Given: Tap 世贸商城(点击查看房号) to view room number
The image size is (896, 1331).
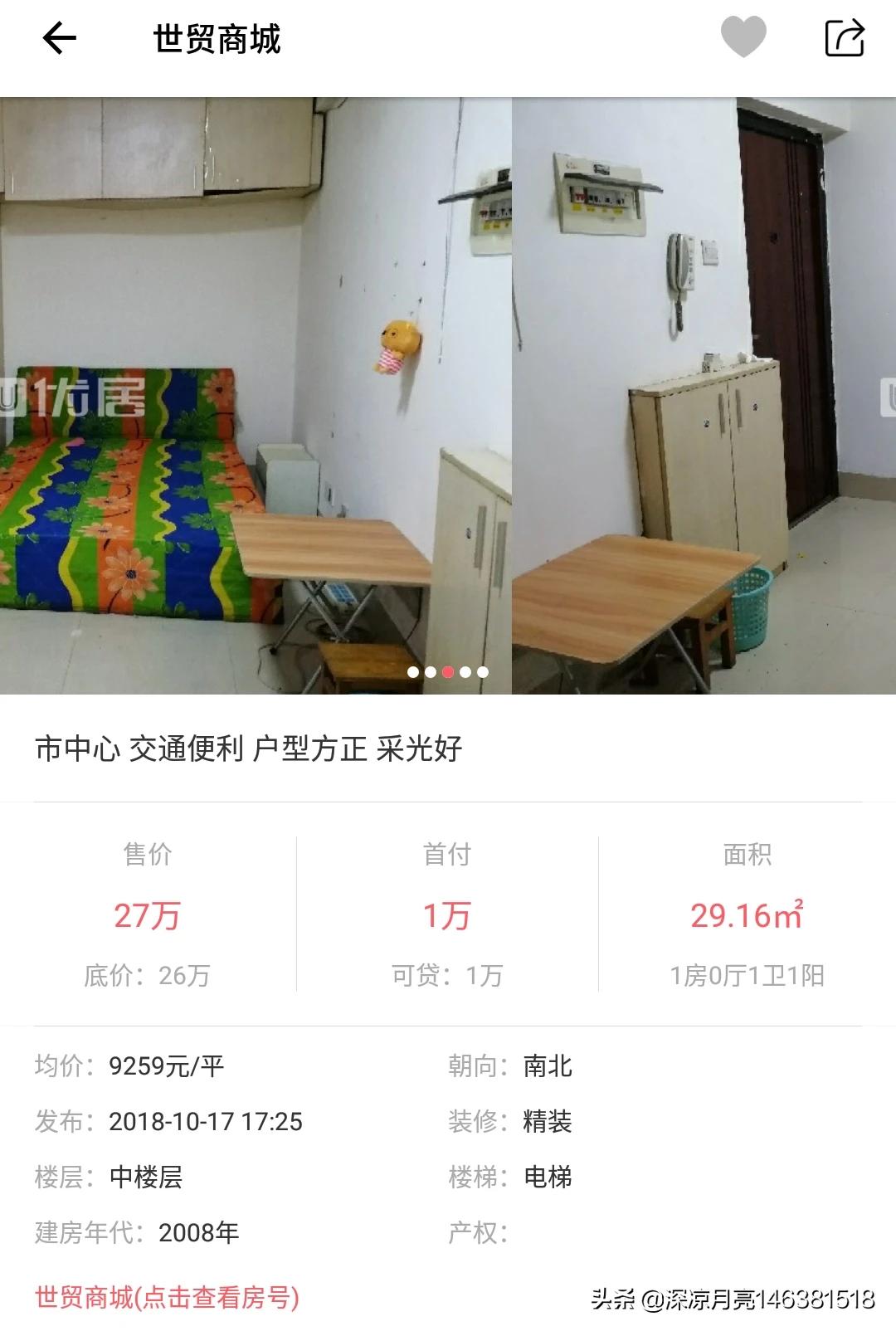Looking at the screenshot, I should (167, 1297).
